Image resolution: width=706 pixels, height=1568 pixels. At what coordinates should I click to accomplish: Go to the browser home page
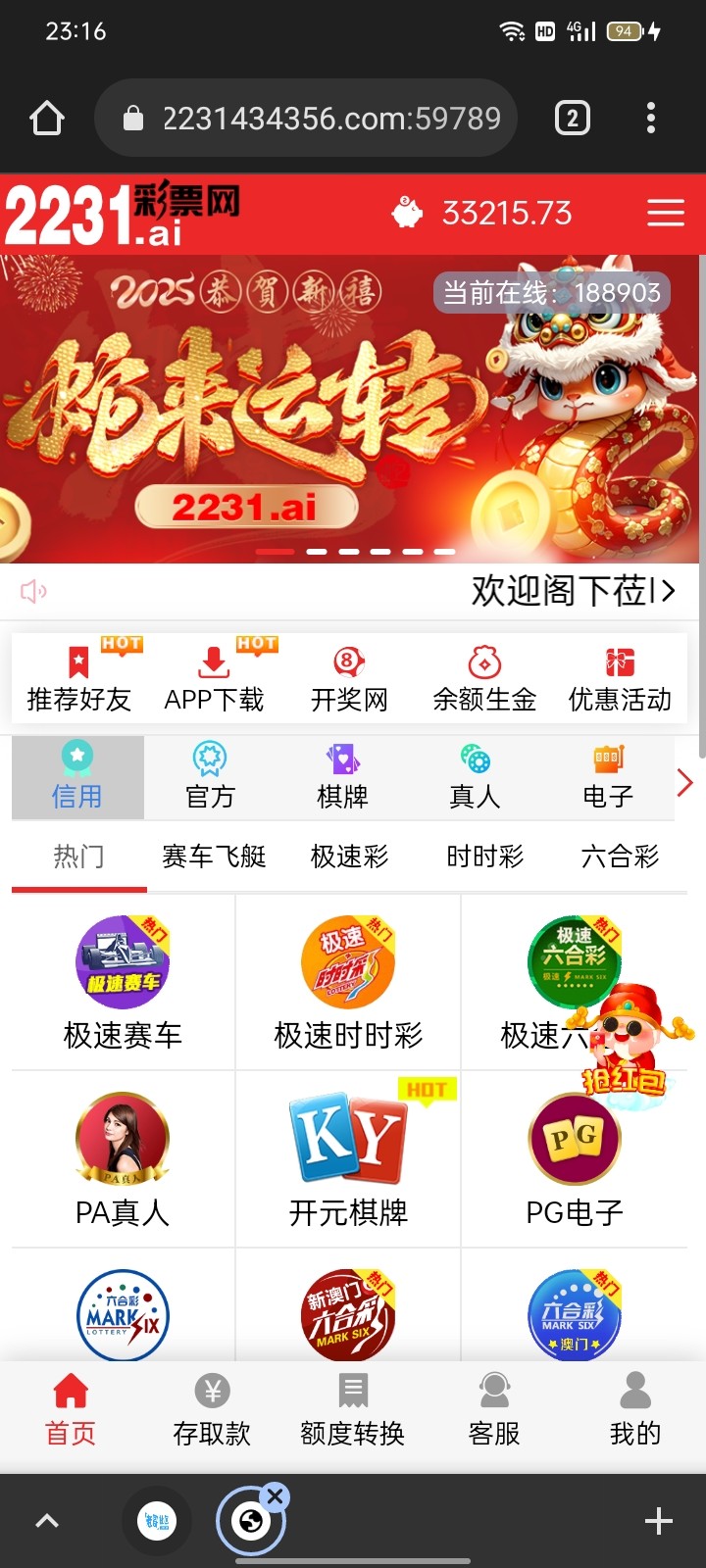pyautogui.click(x=47, y=119)
